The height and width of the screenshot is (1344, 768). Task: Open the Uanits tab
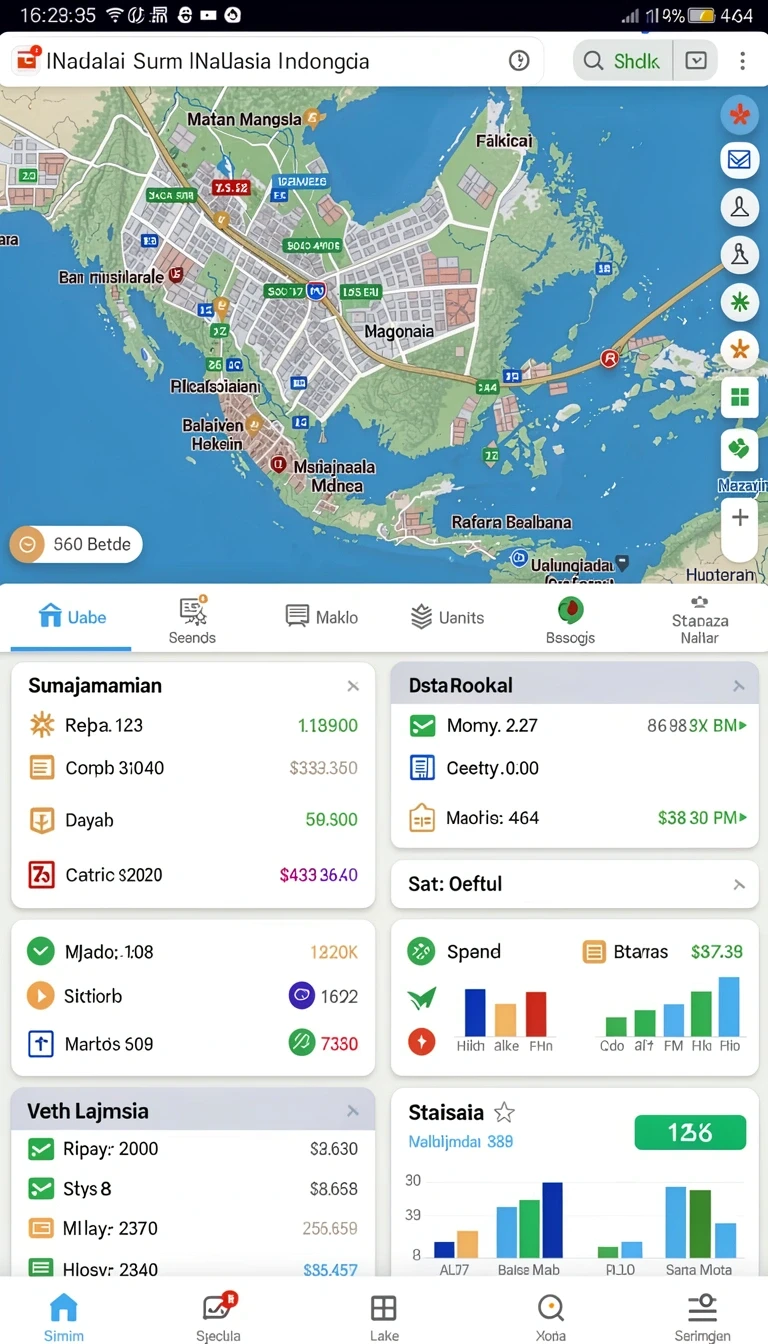point(447,618)
